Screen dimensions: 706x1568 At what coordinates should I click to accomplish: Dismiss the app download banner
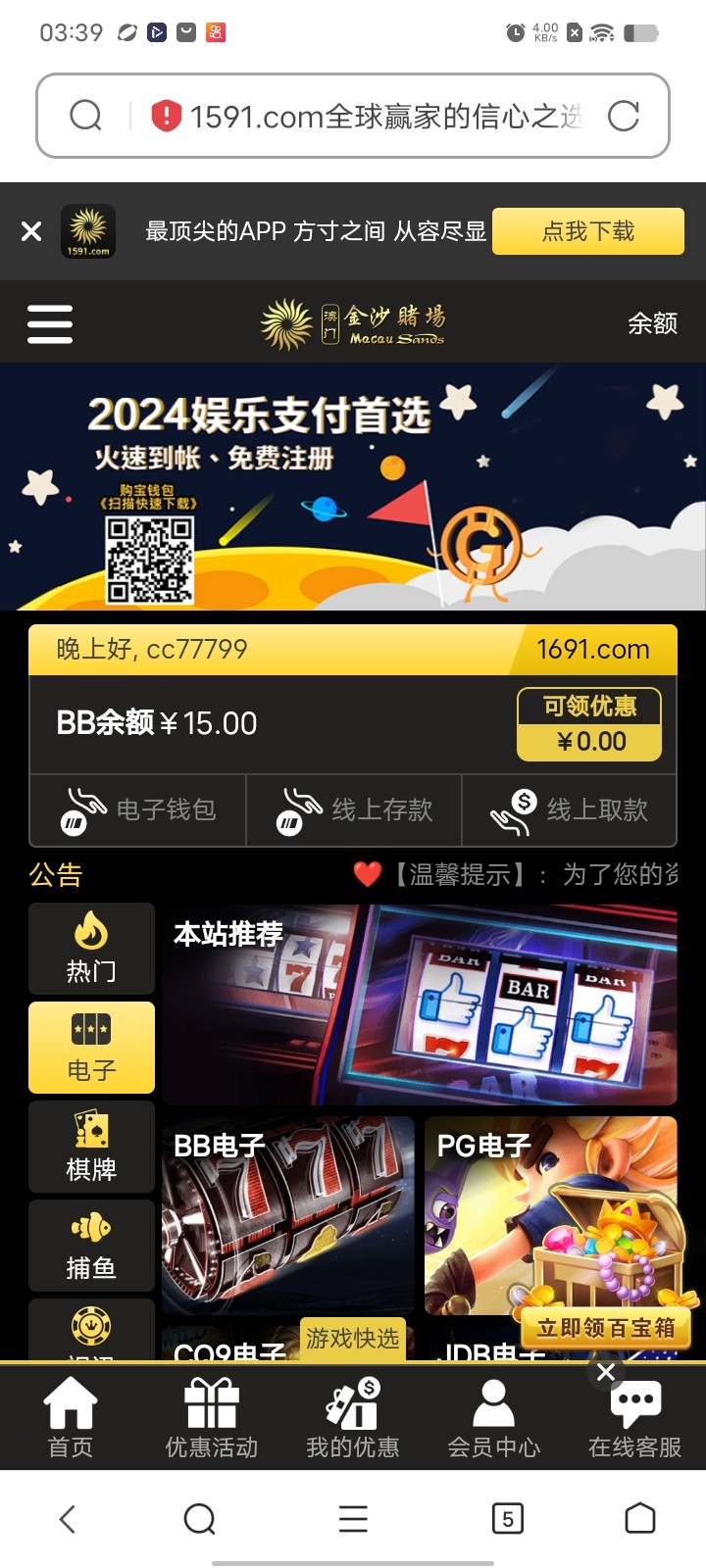coord(31,231)
